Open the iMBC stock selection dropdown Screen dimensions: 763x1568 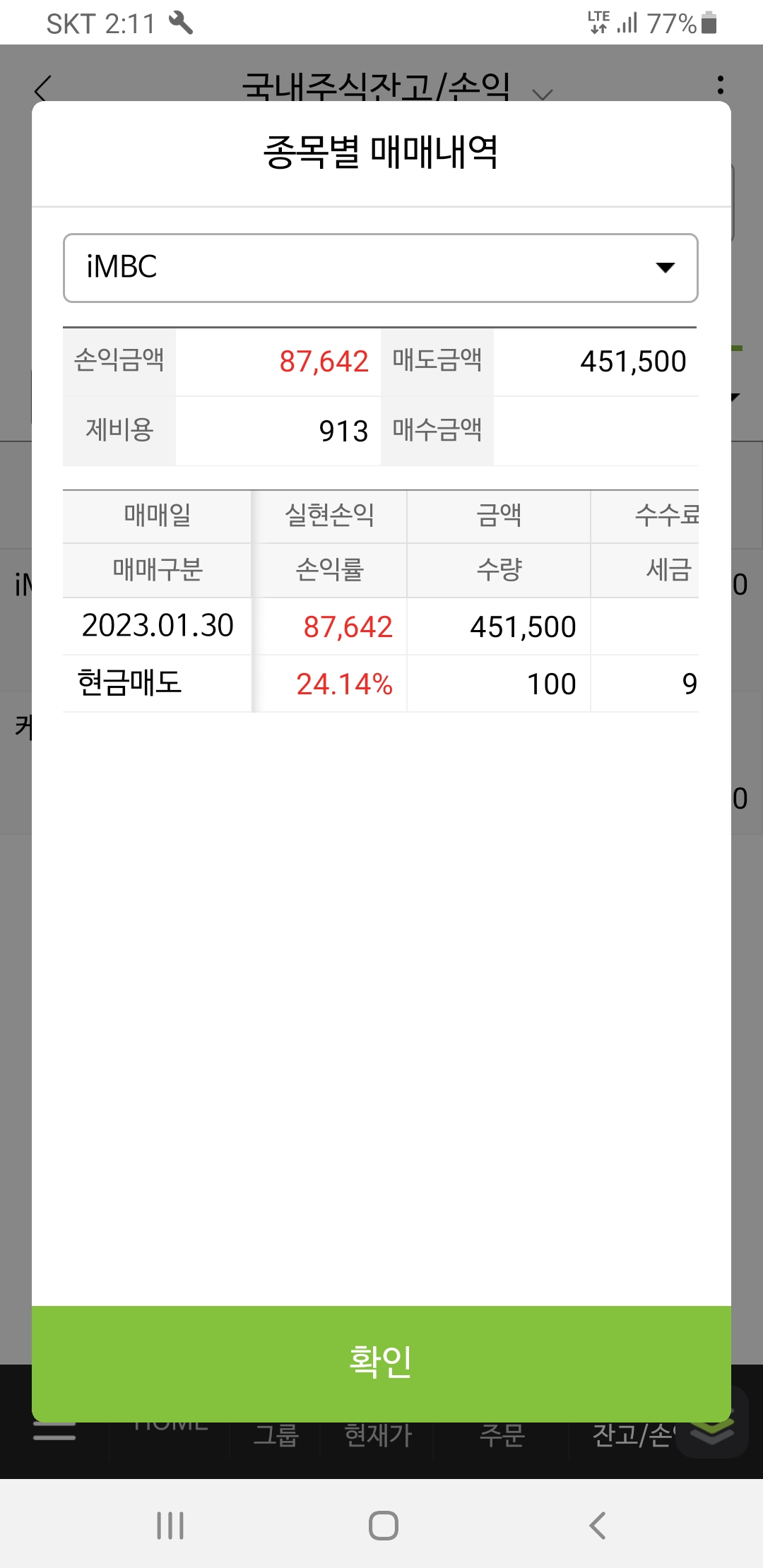381,268
